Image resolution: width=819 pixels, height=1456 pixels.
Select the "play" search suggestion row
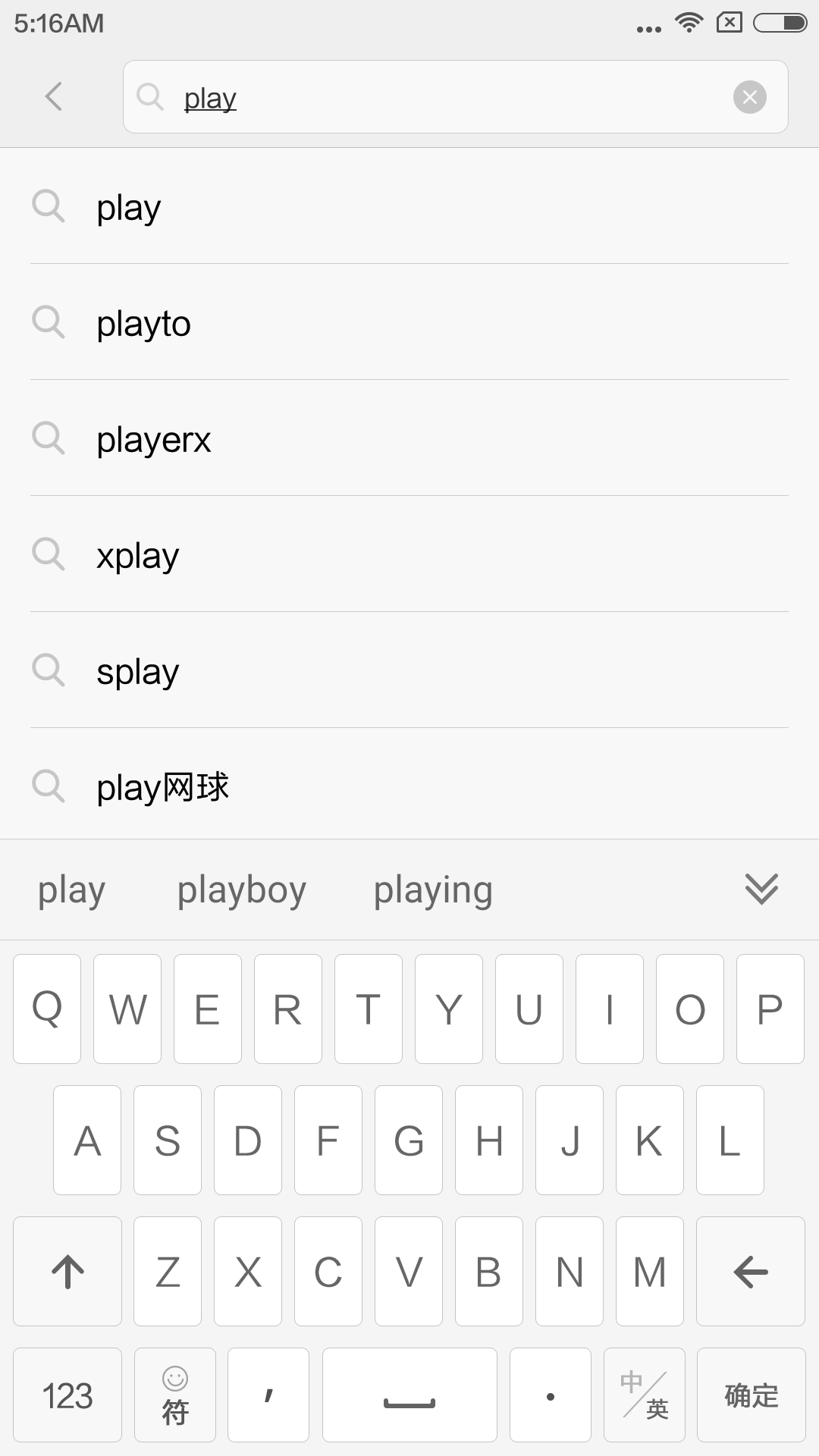(x=409, y=207)
